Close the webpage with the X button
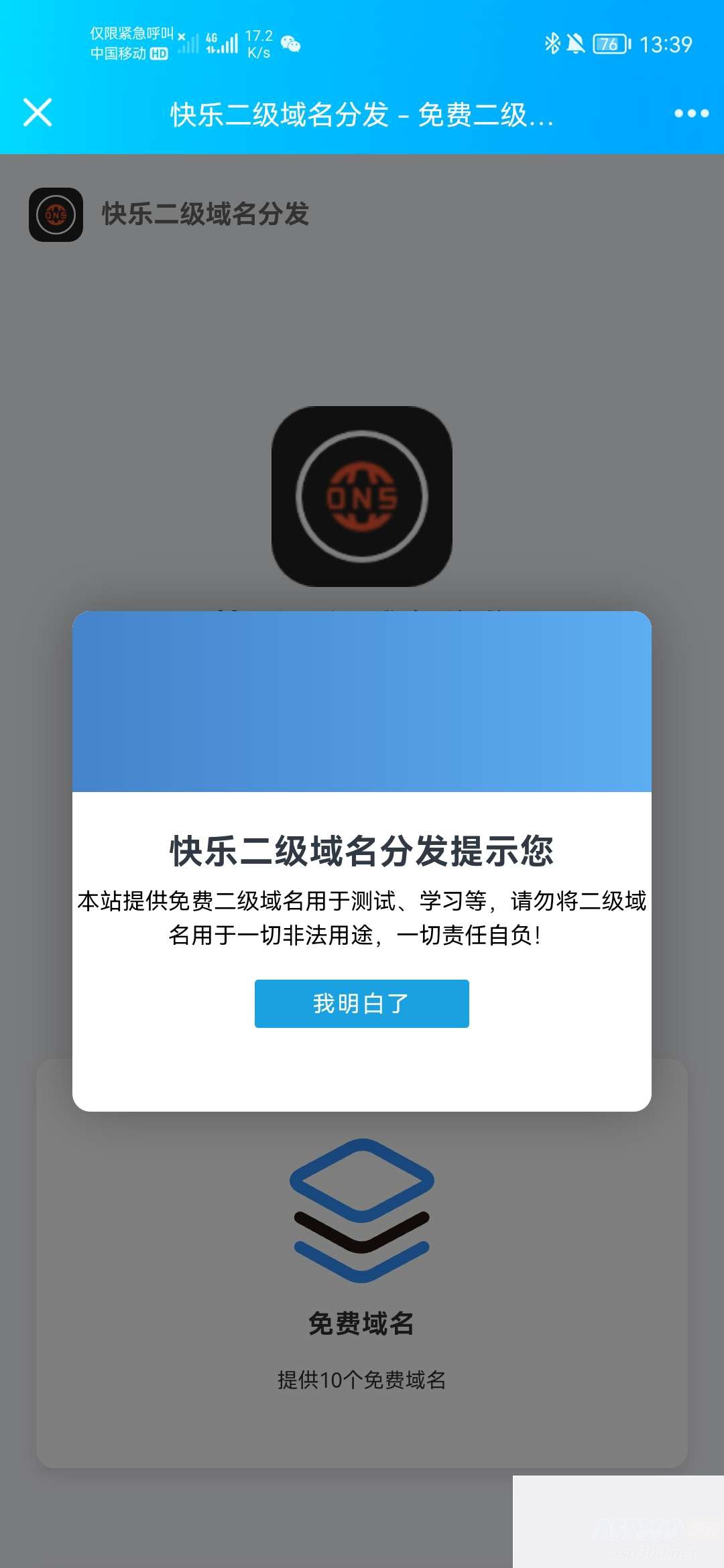Screen dimensions: 724x1568 pyautogui.click(x=38, y=114)
